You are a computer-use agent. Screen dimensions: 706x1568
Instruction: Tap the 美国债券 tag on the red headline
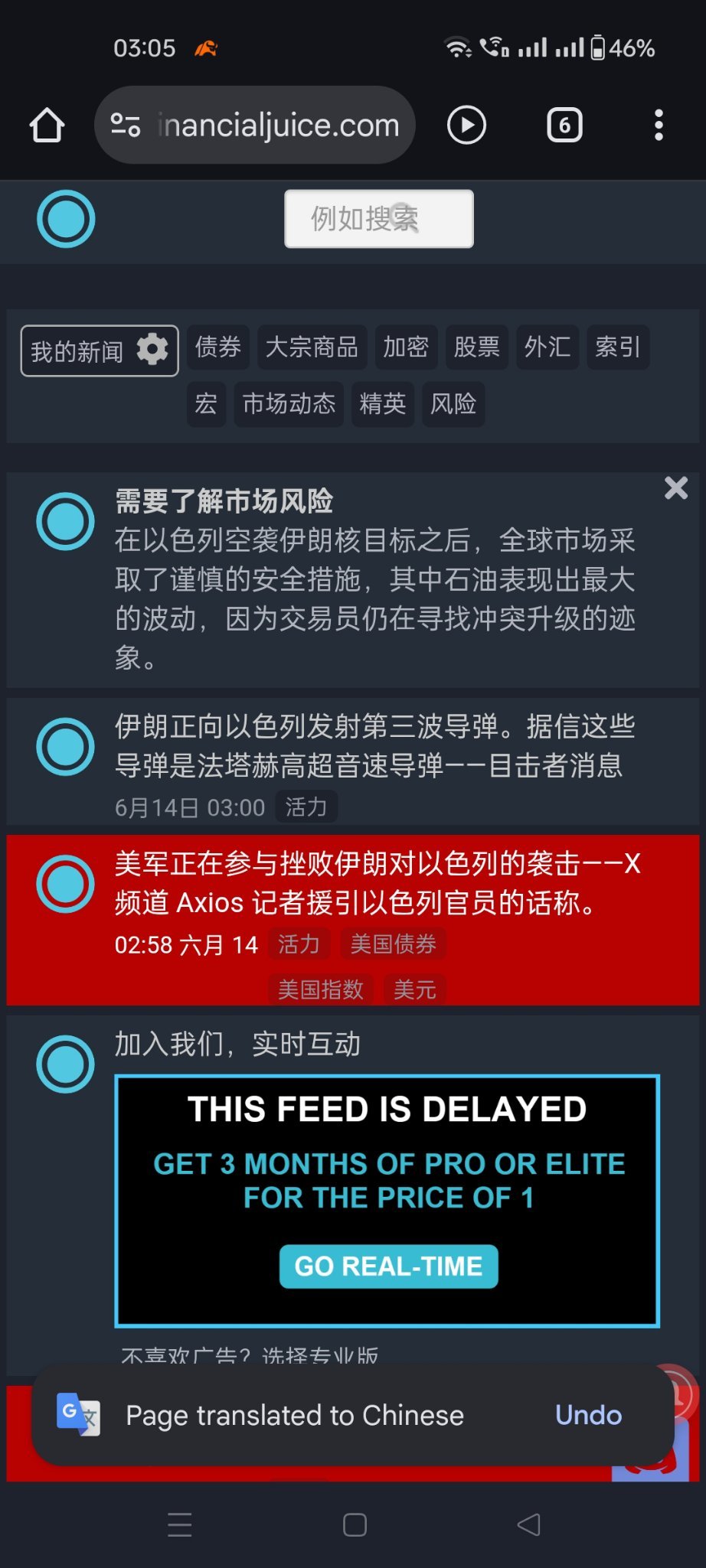click(x=393, y=944)
